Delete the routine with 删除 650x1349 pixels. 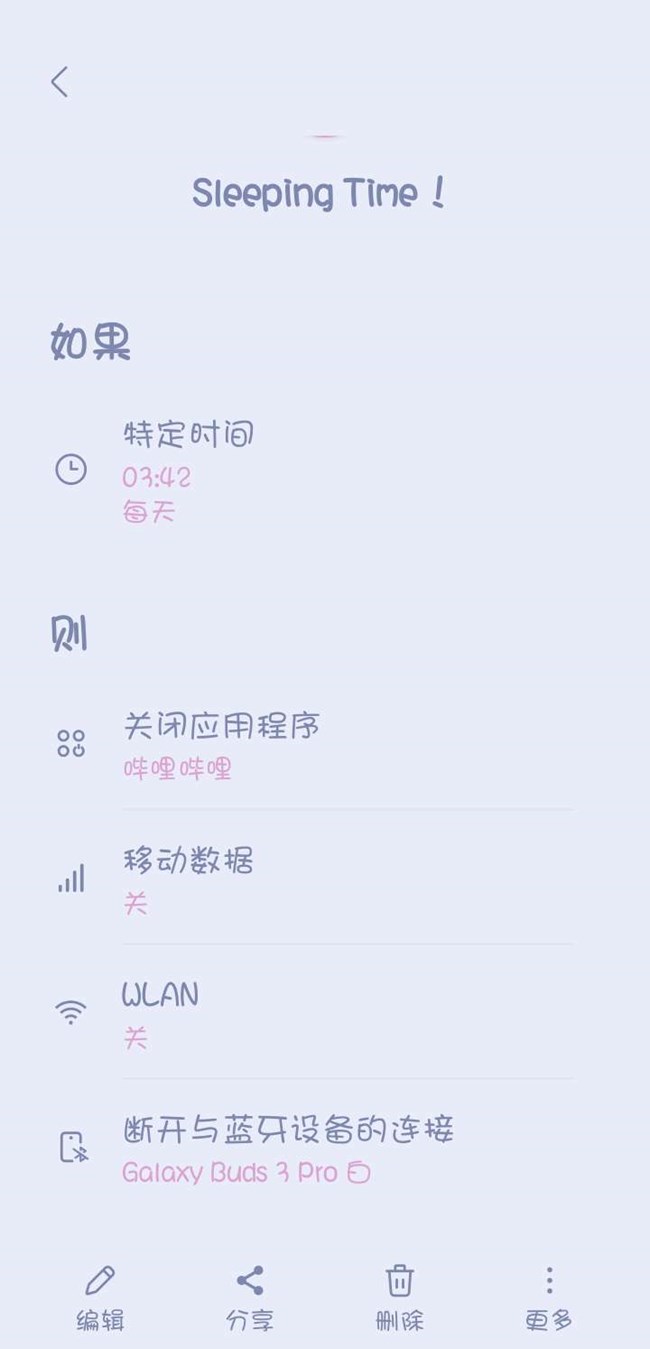click(400, 1298)
